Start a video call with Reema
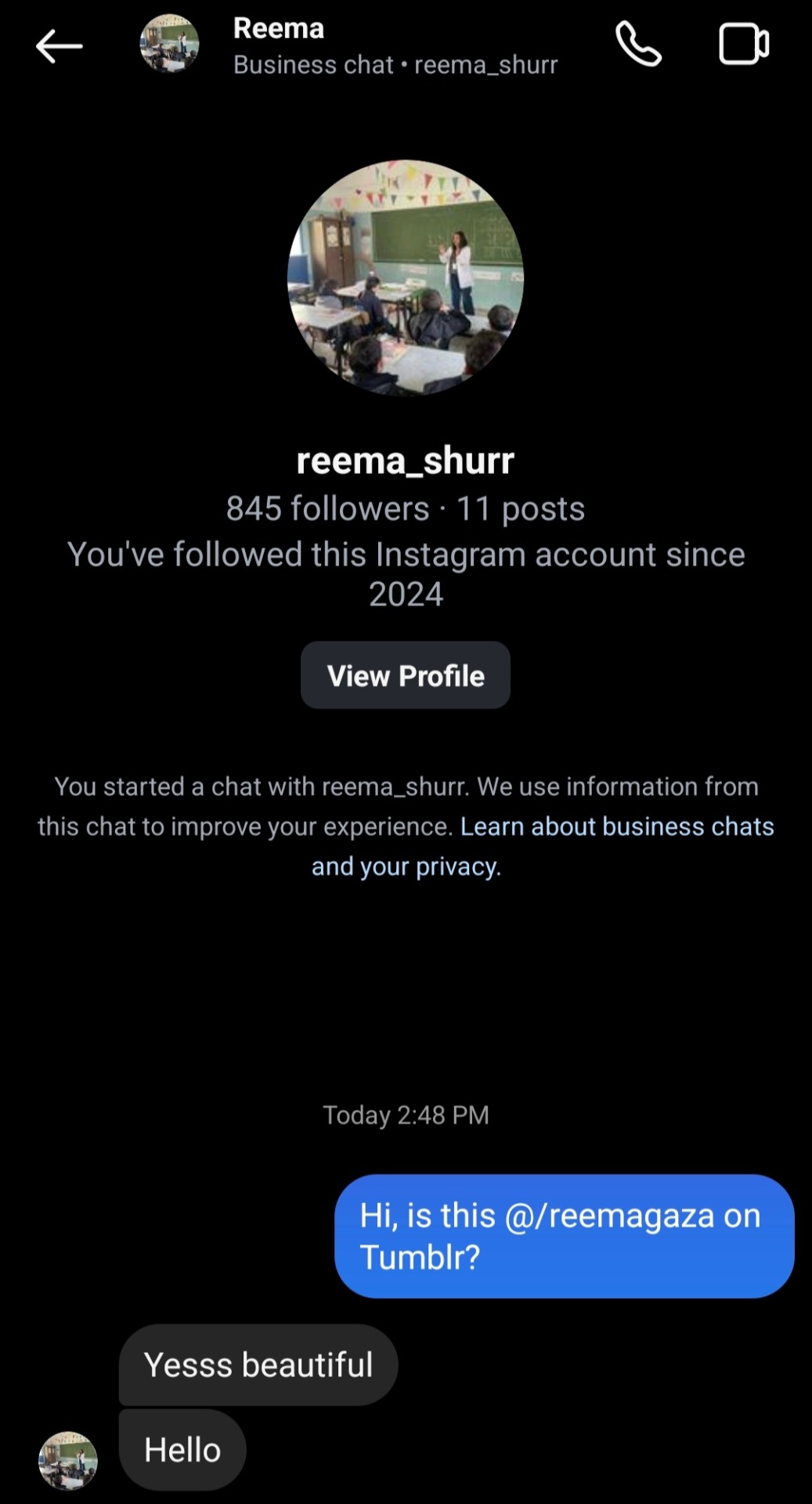This screenshot has width=812, height=1504. [743, 45]
